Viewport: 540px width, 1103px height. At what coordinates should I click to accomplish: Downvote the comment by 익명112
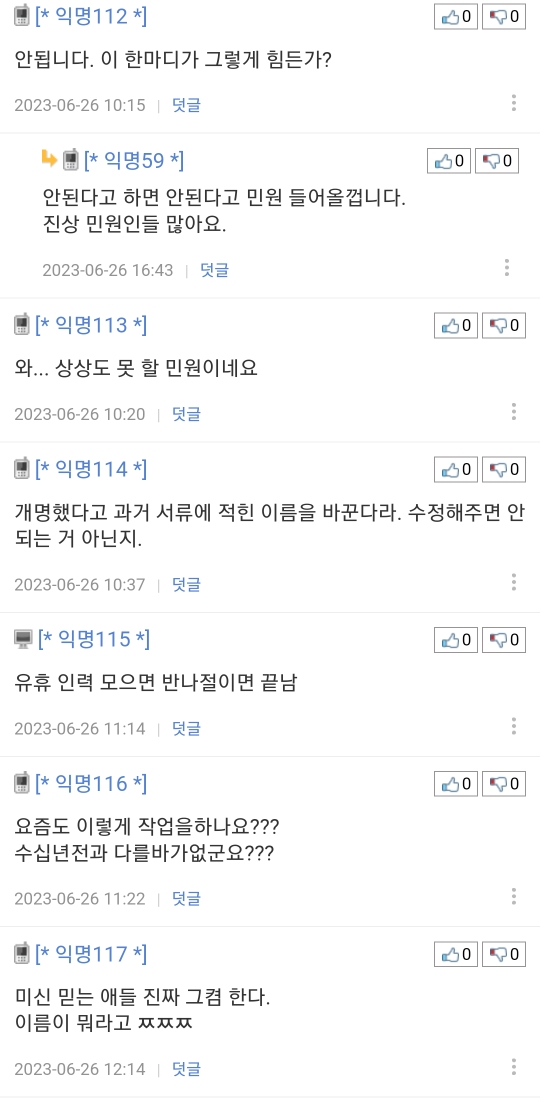point(503,16)
